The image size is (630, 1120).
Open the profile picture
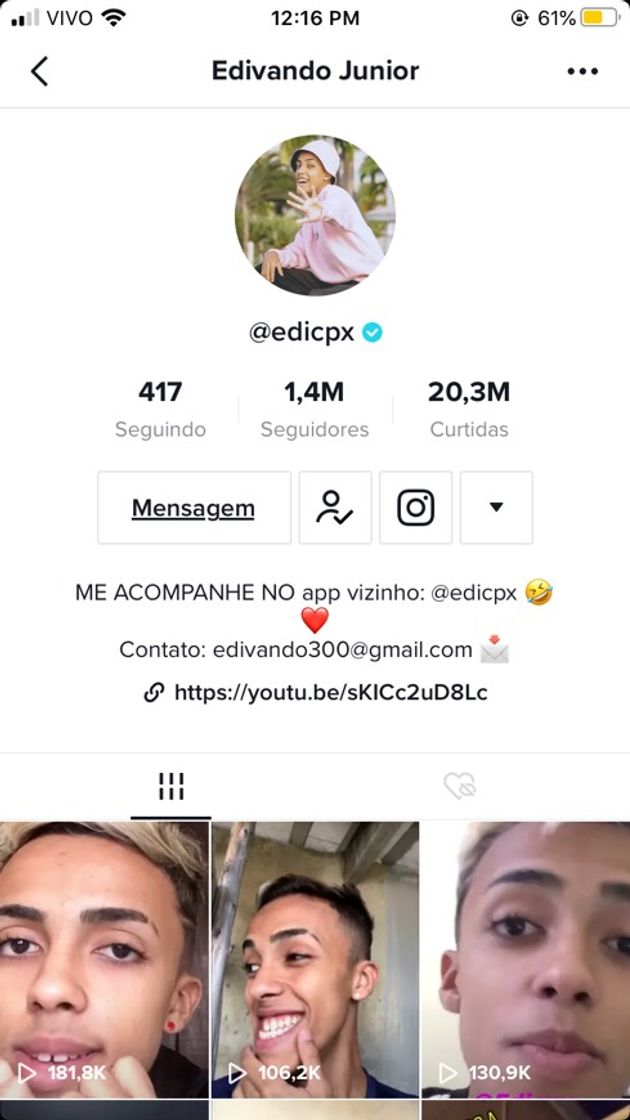315,215
